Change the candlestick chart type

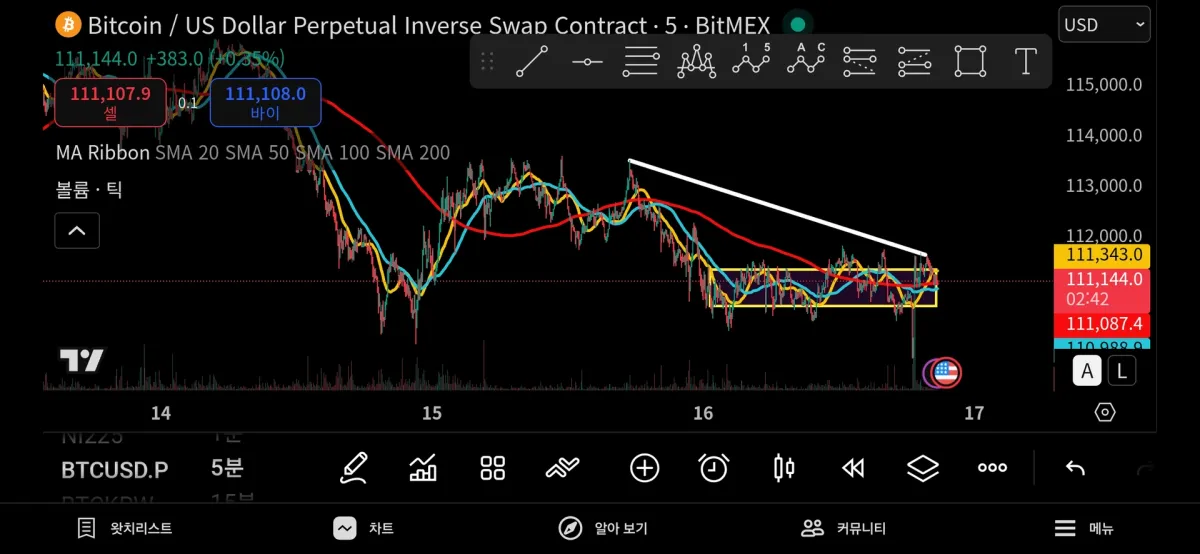click(784, 467)
